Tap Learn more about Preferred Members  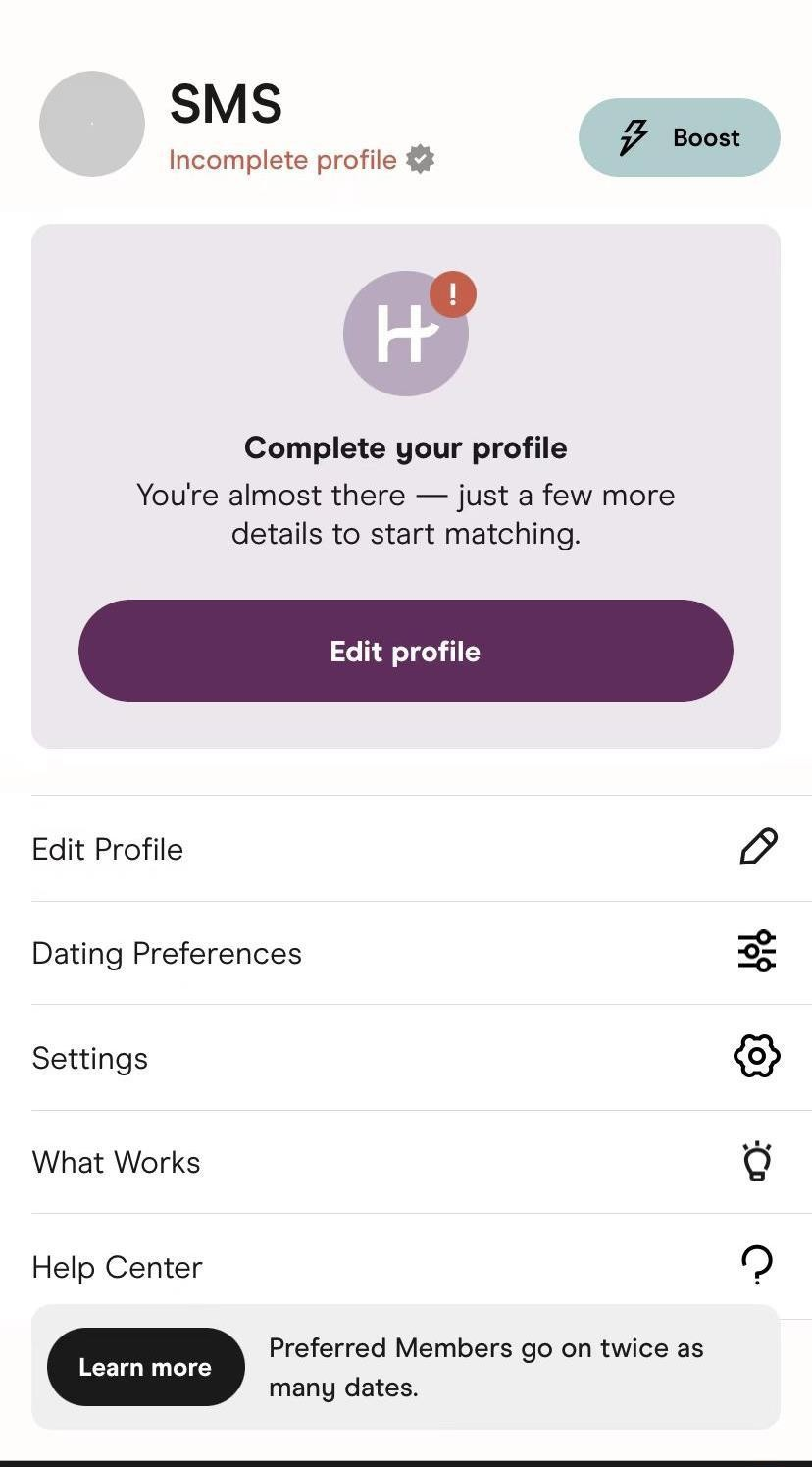[145, 1367]
